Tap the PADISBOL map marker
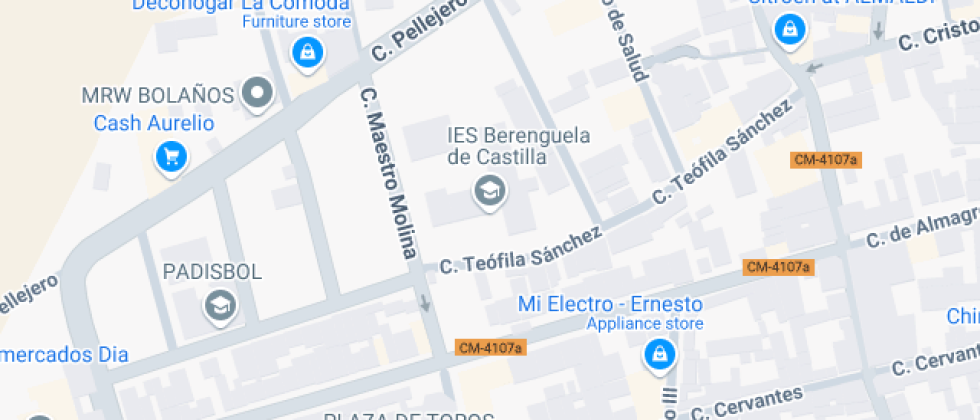Viewport: 980px width, 420px height. (x=219, y=305)
